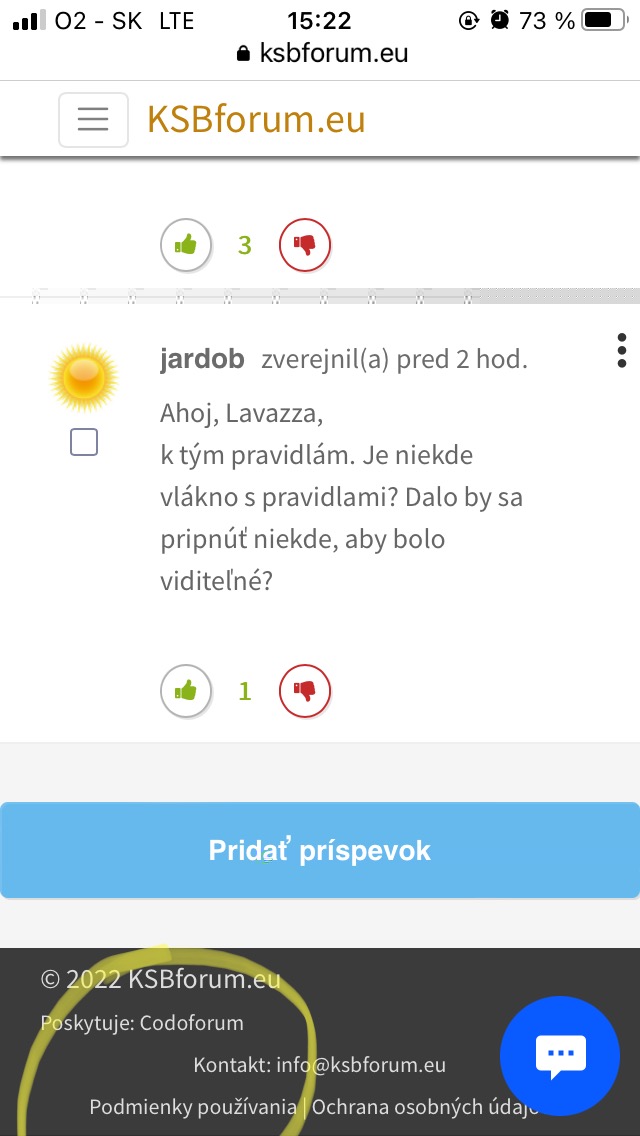Open the hamburger navigation menu
Screen dimensions: 640x1136
pyautogui.click(x=93, y=120)
